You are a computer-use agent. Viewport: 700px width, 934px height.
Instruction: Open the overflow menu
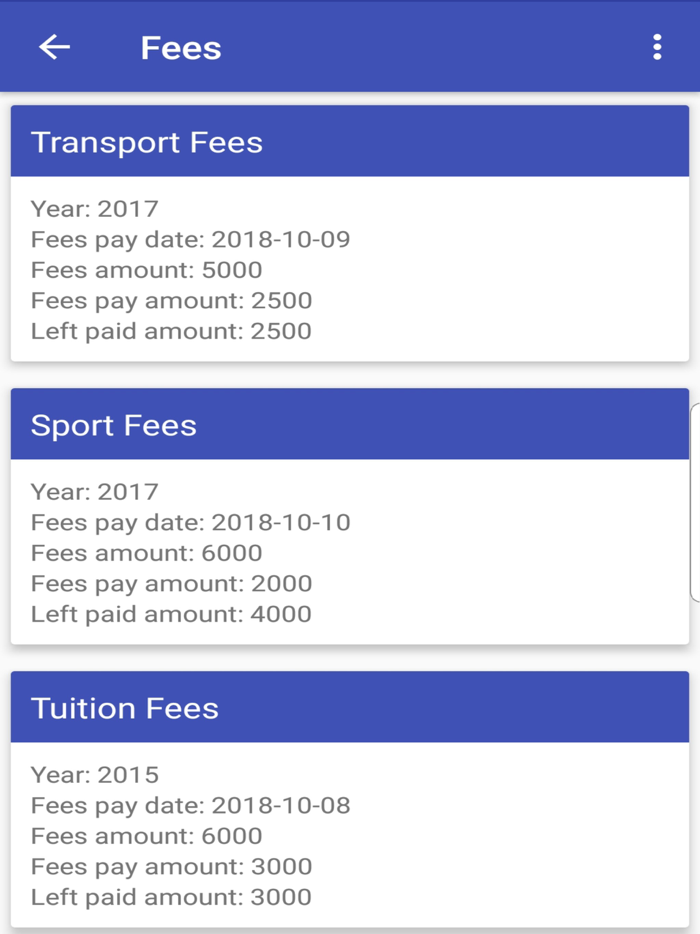coord(656,47)
